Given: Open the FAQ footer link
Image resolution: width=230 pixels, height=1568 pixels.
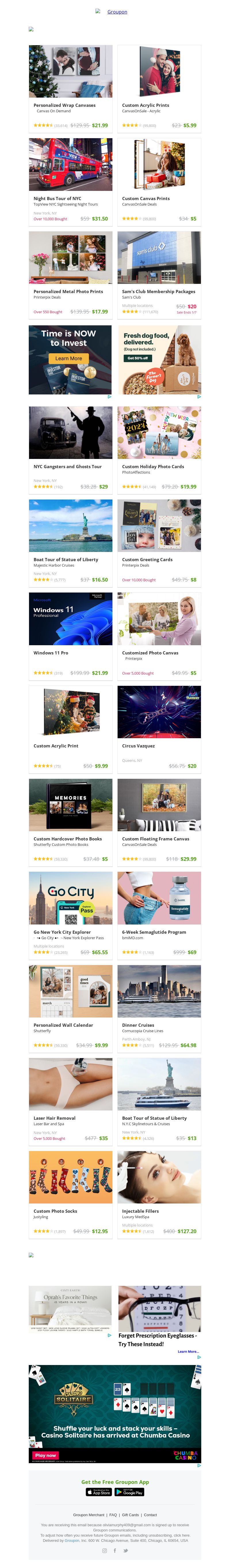Looking at the screenshot, I should pos(113,1515).
